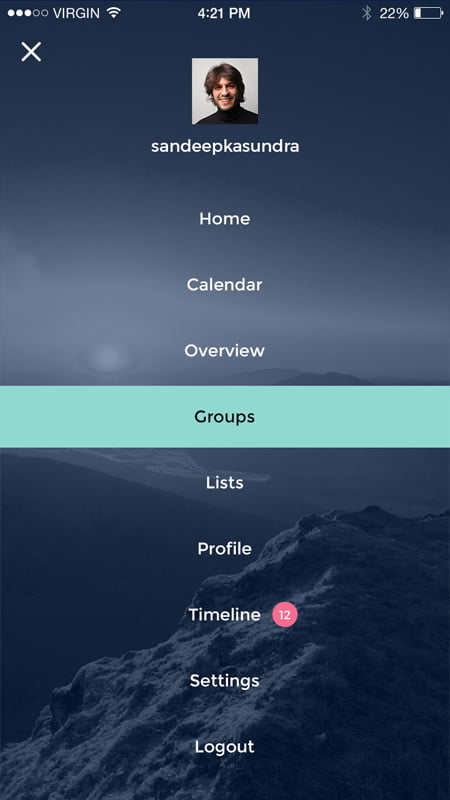450x800 pixels.
Task: Close the navigation menu
Action: 31,52
